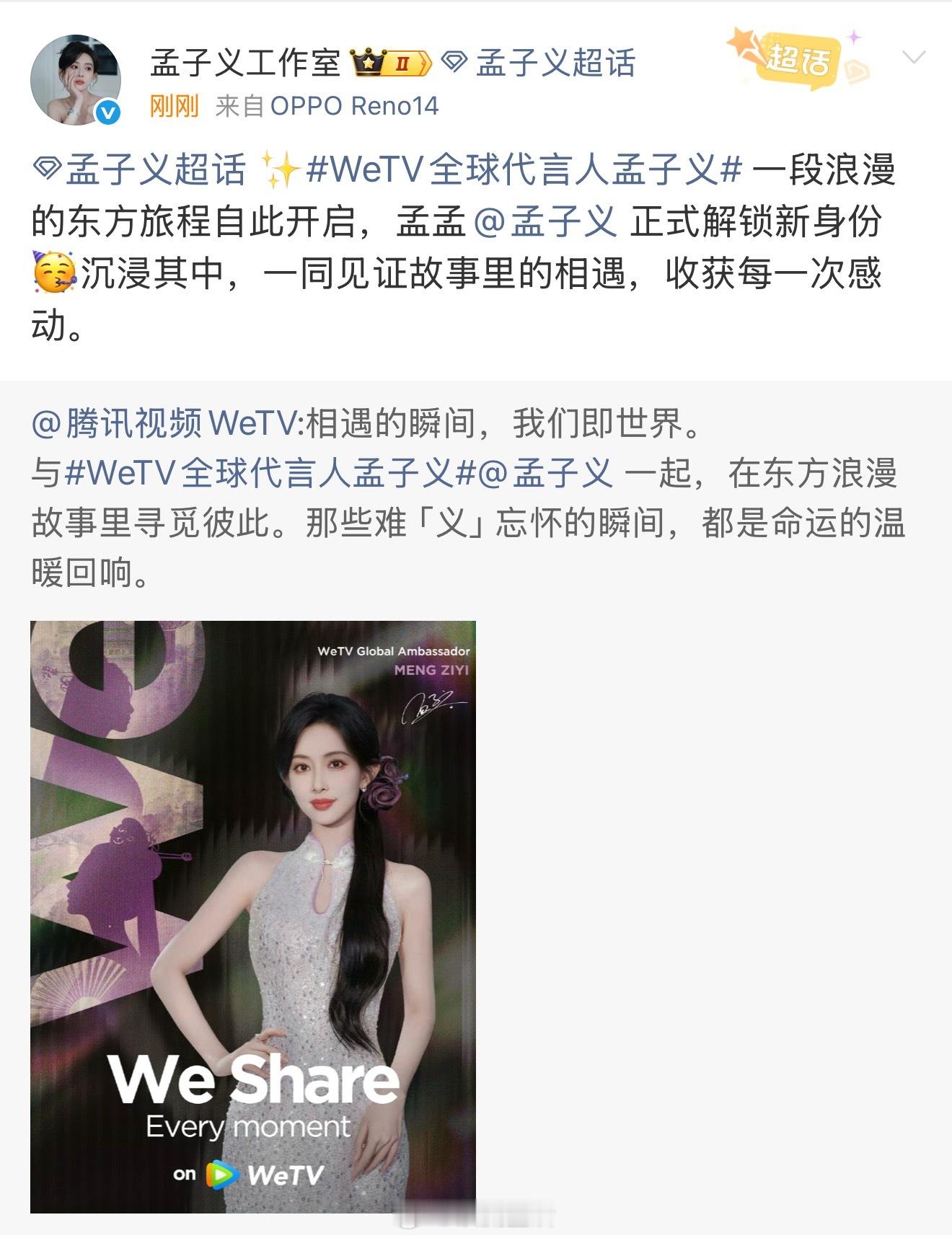Expand full text of the post
This screenshot has width=952, height=1238.
(x=476, y=252)
